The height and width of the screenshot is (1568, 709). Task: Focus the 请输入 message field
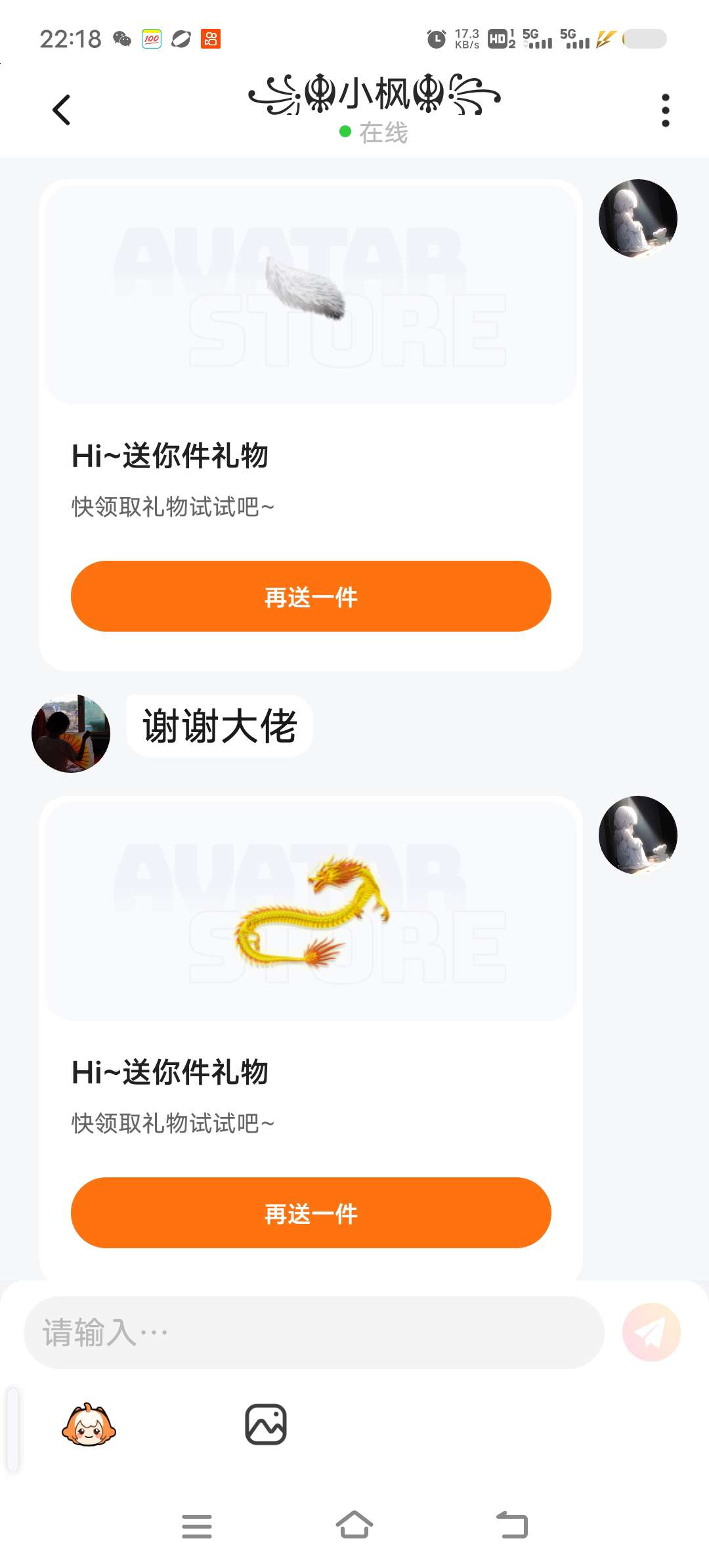[314, 1333]
